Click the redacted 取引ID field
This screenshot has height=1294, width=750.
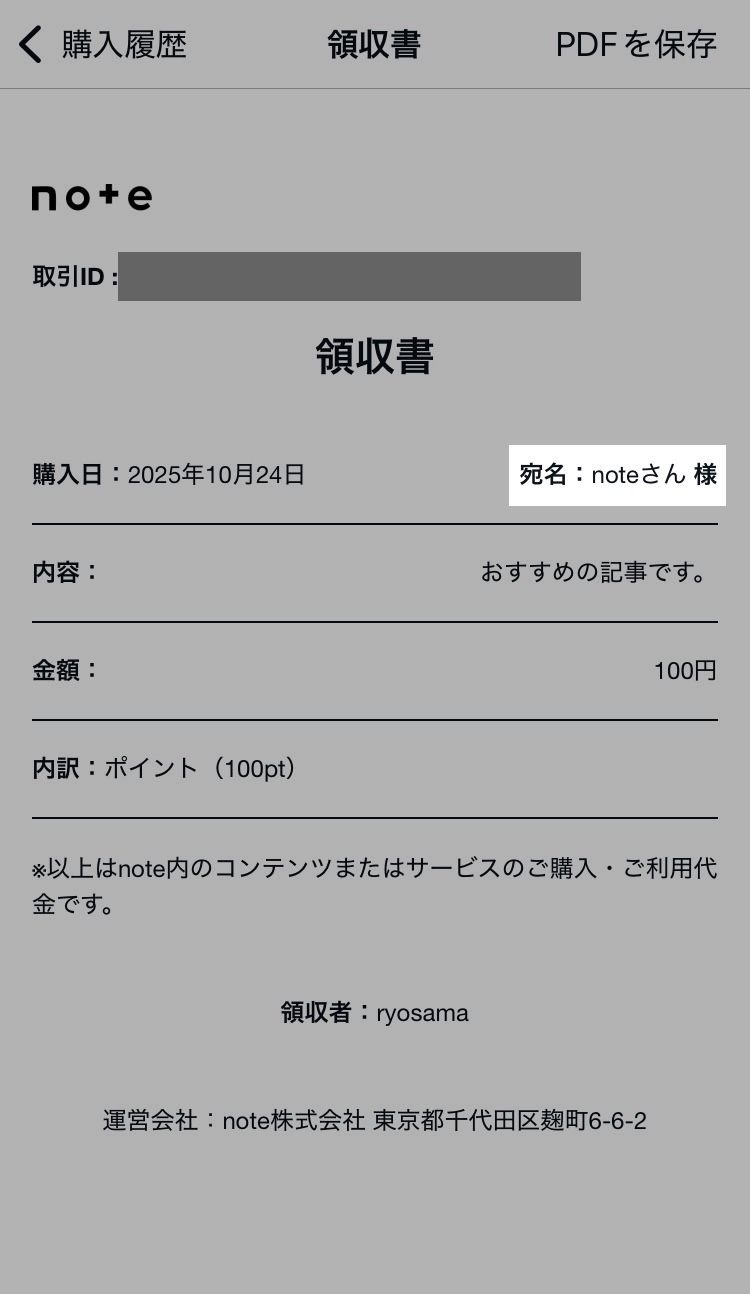click(350, 277)
